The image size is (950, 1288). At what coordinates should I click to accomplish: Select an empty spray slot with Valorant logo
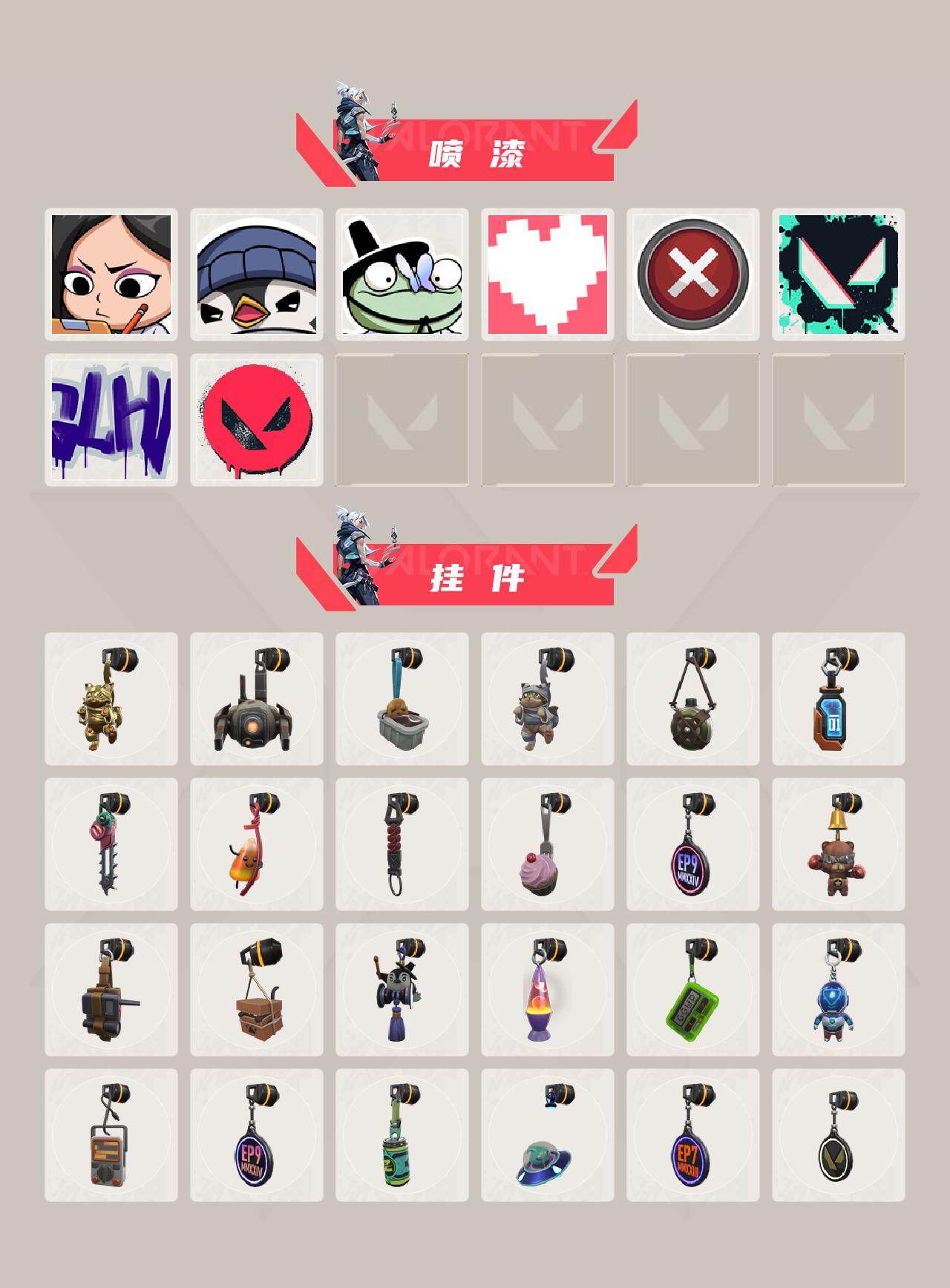[402, 419]
